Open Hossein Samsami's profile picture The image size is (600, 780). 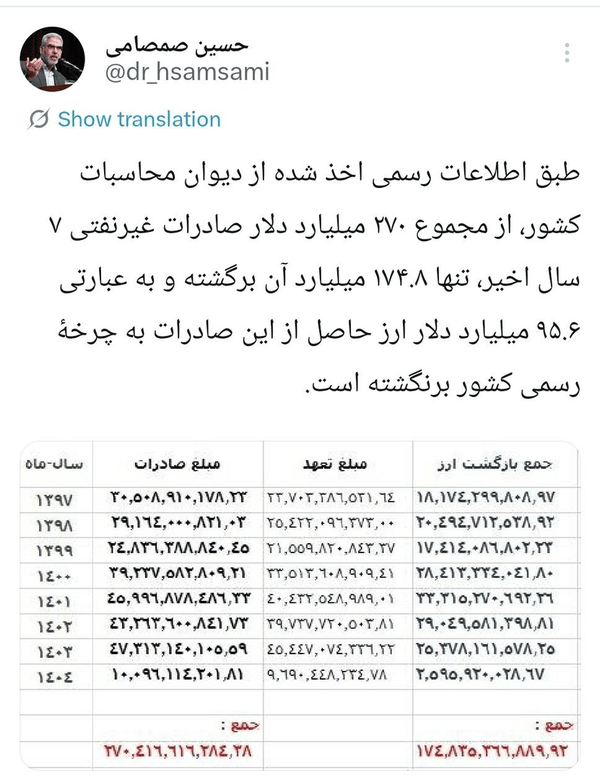tap(52, 59)
